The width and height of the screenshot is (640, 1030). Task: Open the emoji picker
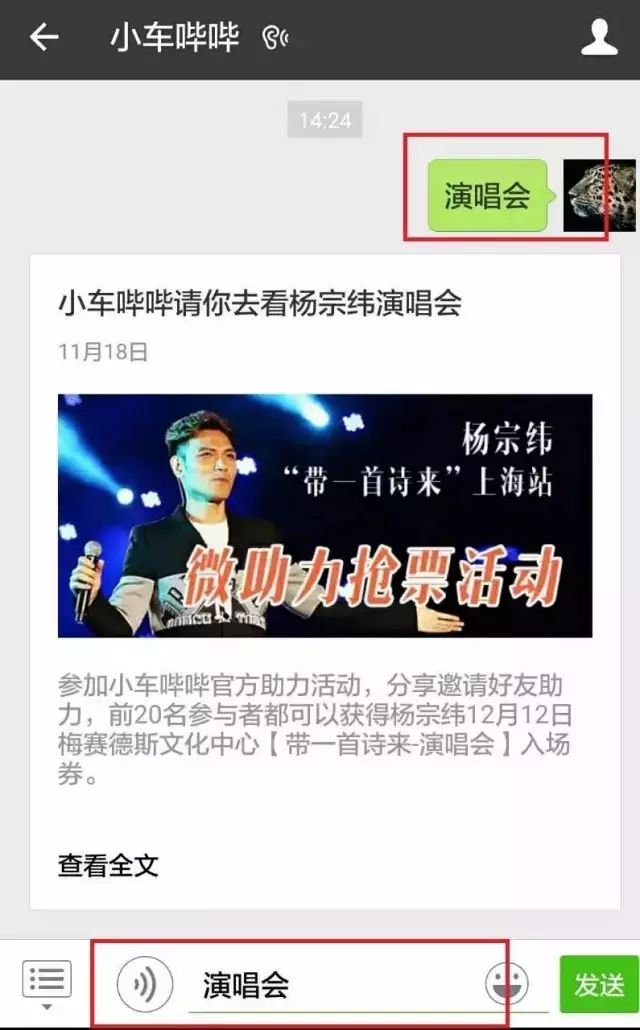[x=507, y=984]
